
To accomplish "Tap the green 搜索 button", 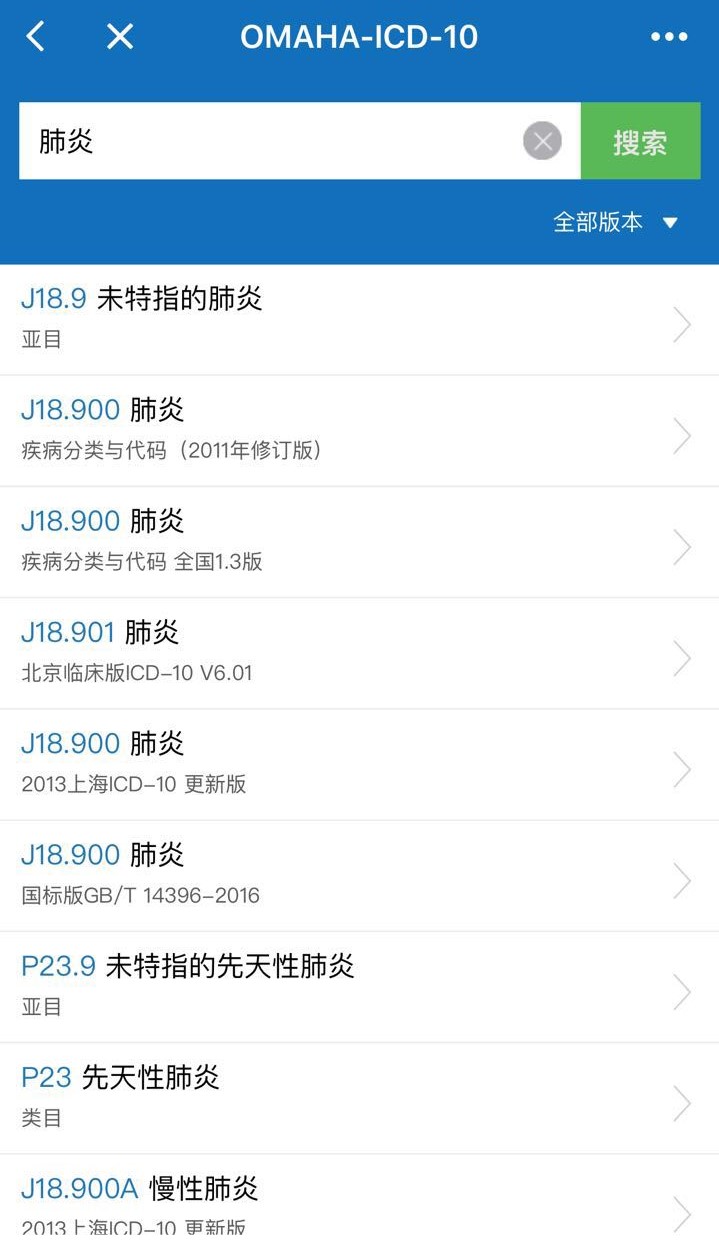I will (640, 141).
